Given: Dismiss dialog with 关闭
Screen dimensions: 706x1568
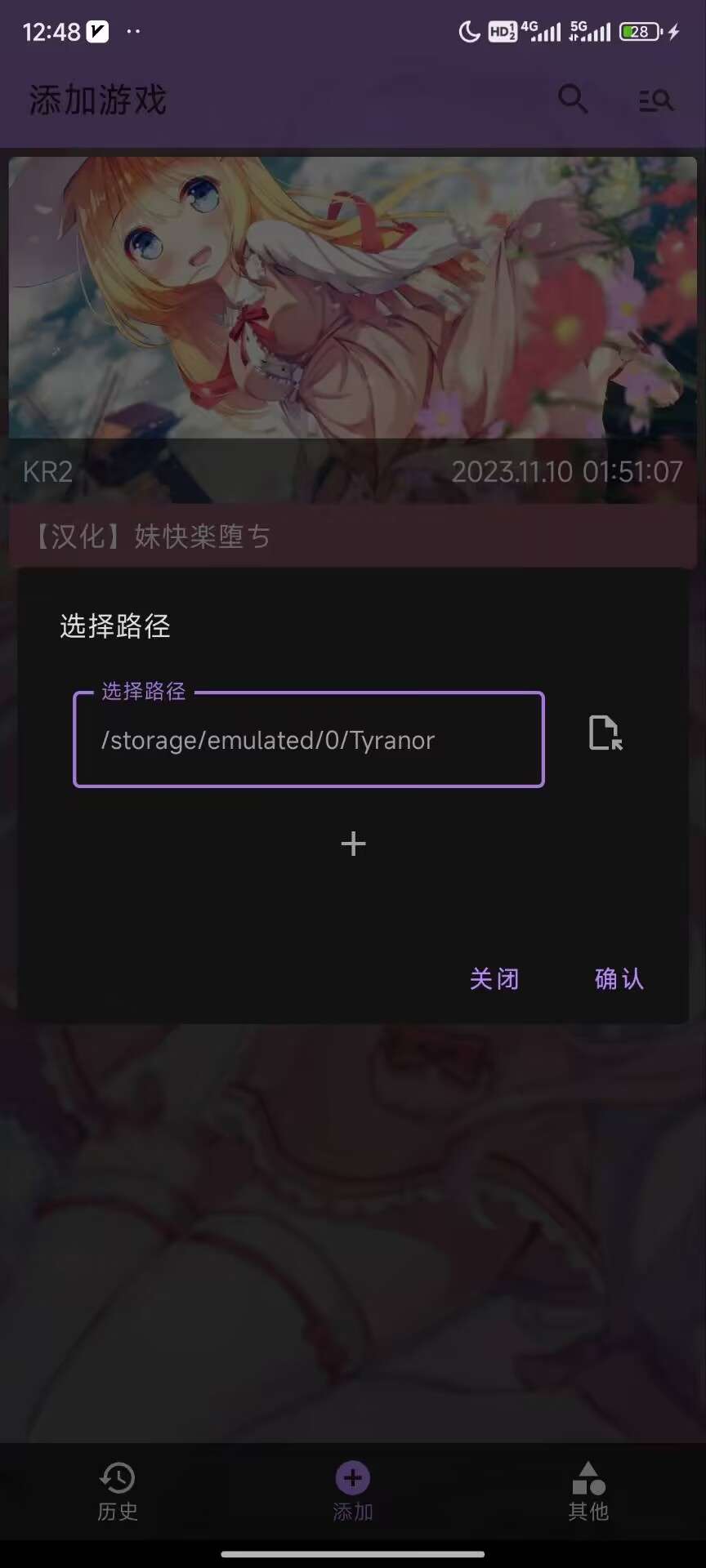Looking at the screenshot, I should tap(494, 978).
